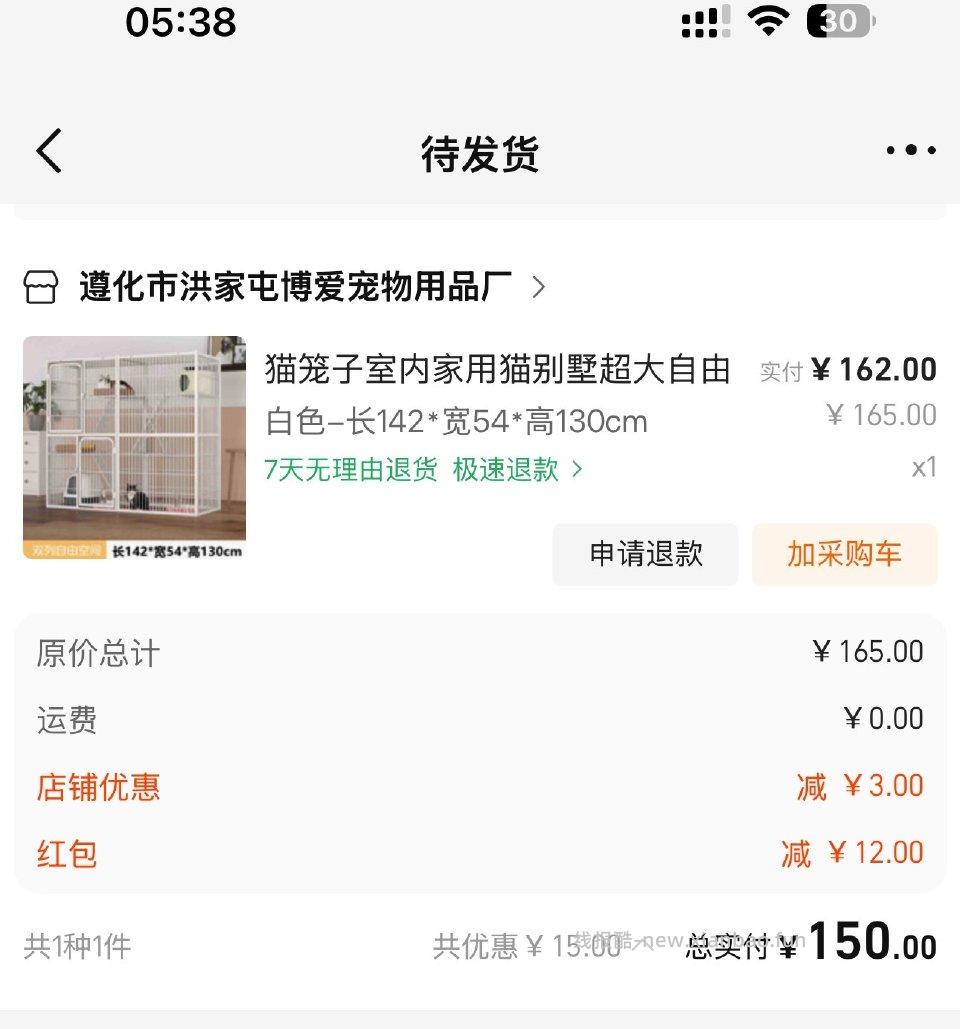Select the 待发货 tab title
Viewport: 960px width, 1029px height.
pos(480,153)
